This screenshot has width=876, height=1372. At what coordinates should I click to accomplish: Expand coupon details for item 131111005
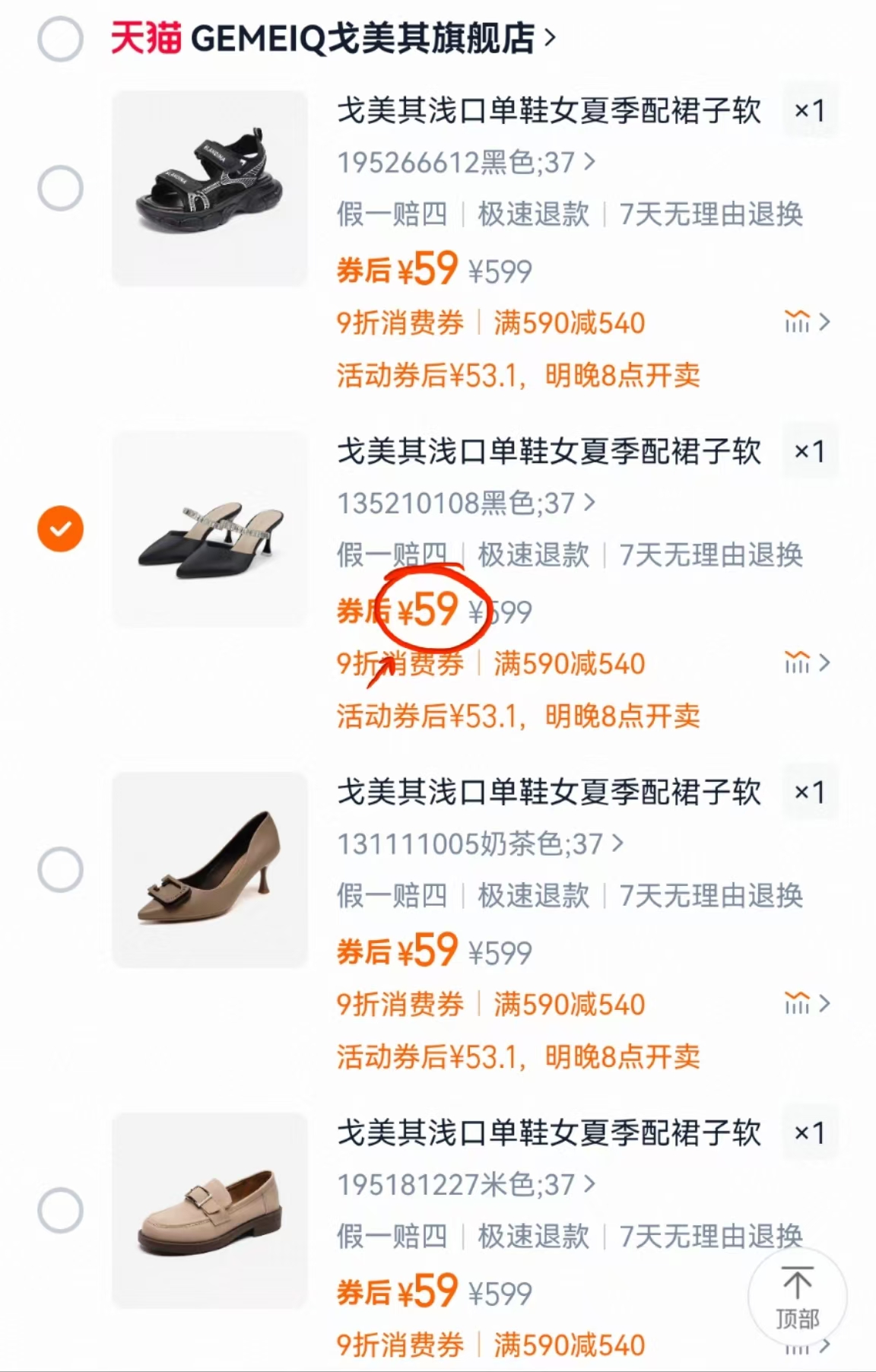(807, 1004)
